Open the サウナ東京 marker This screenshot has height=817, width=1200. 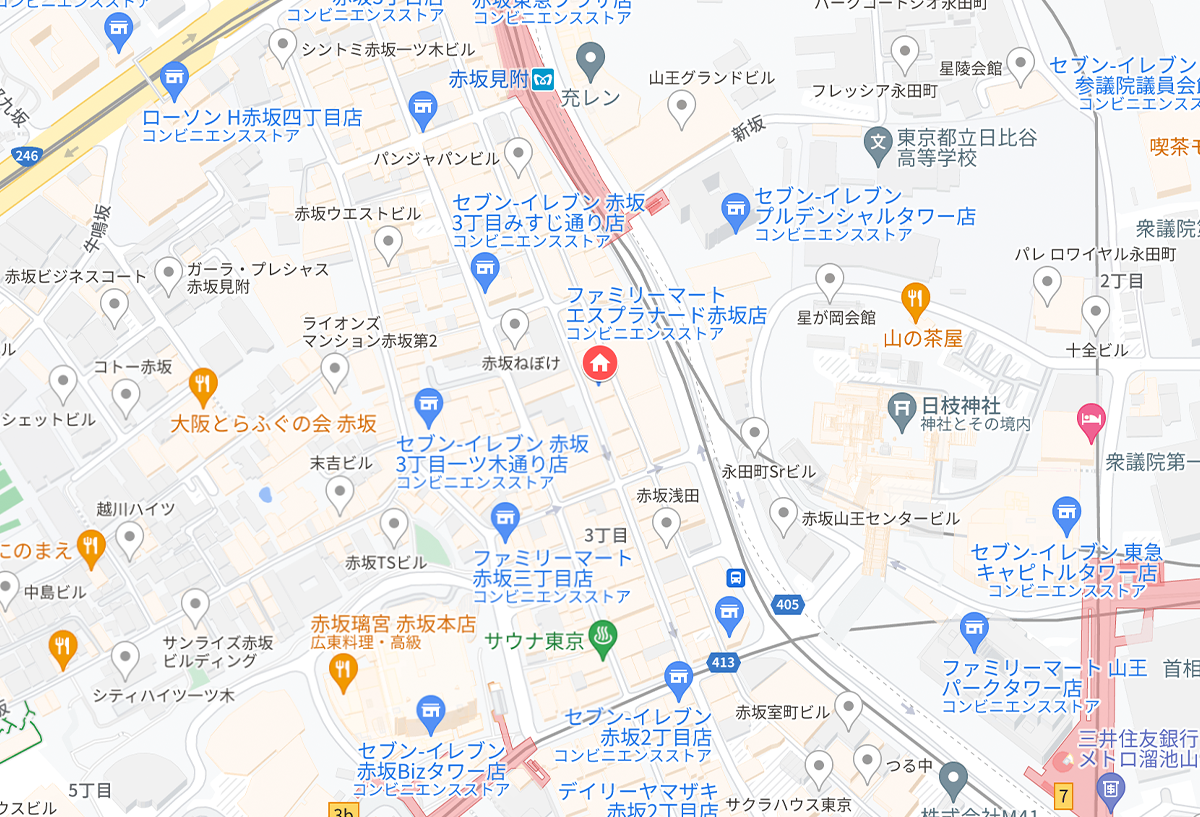click(x=603, y=639)
